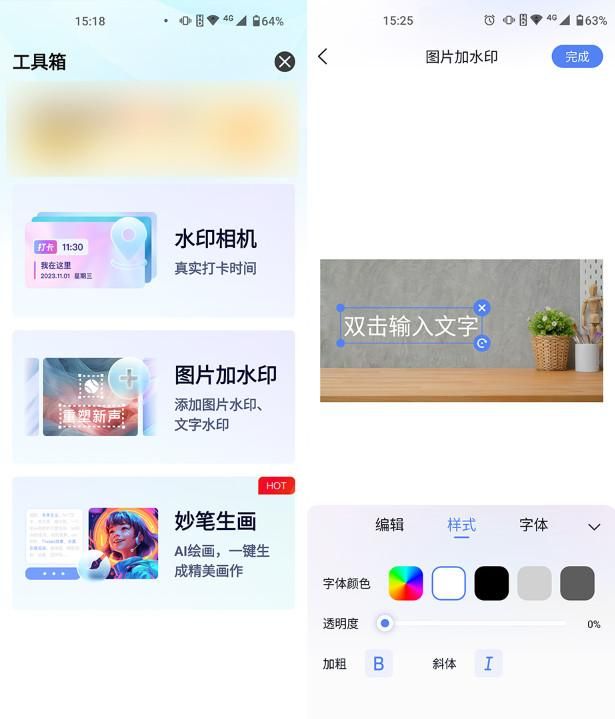Choose white as the font color
The image size is (615, 719).
[449, 583]
